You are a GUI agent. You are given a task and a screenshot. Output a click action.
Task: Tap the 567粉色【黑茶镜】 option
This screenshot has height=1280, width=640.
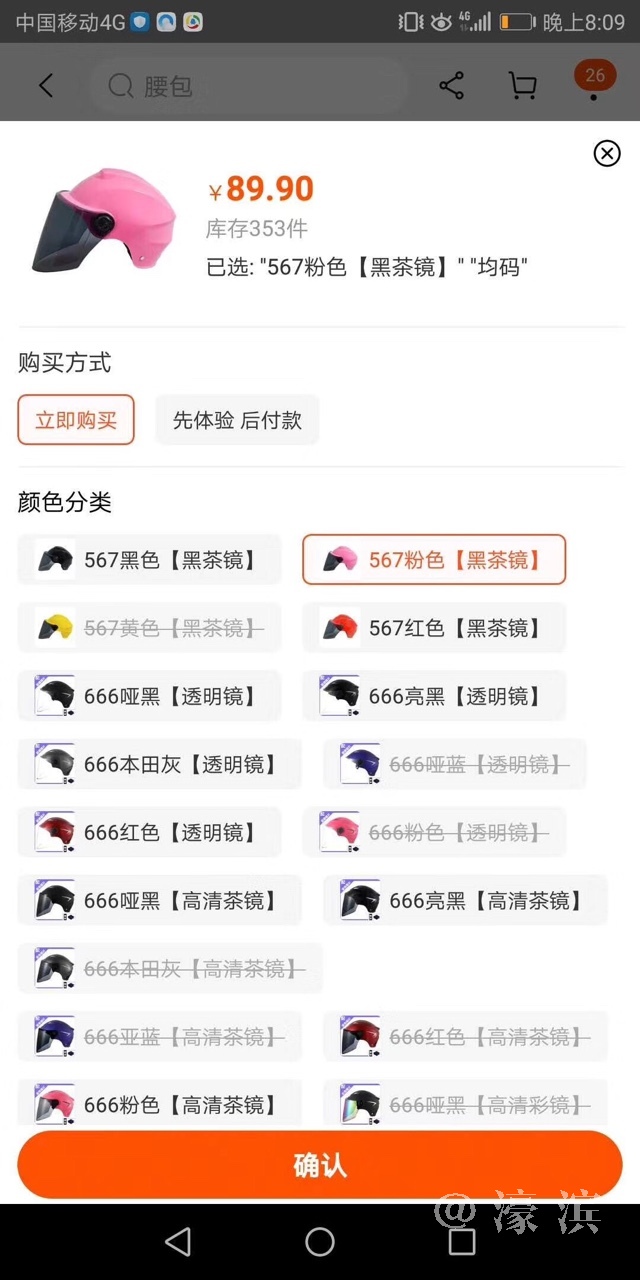coord(434,560)
